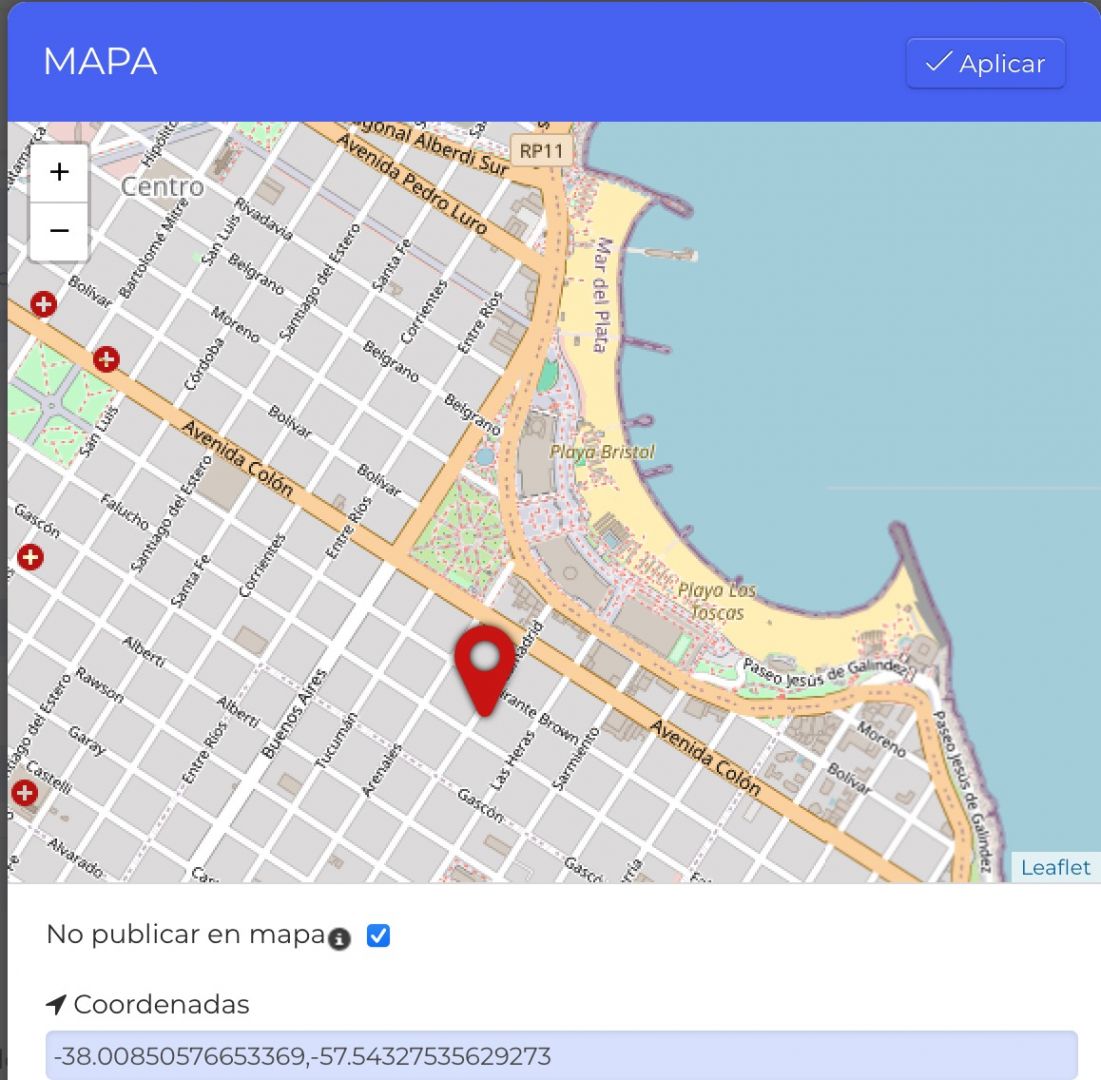Screen dimensions: 1101x1080
Task: Open the Leaflet attribution link
Action: [1055, 867]
